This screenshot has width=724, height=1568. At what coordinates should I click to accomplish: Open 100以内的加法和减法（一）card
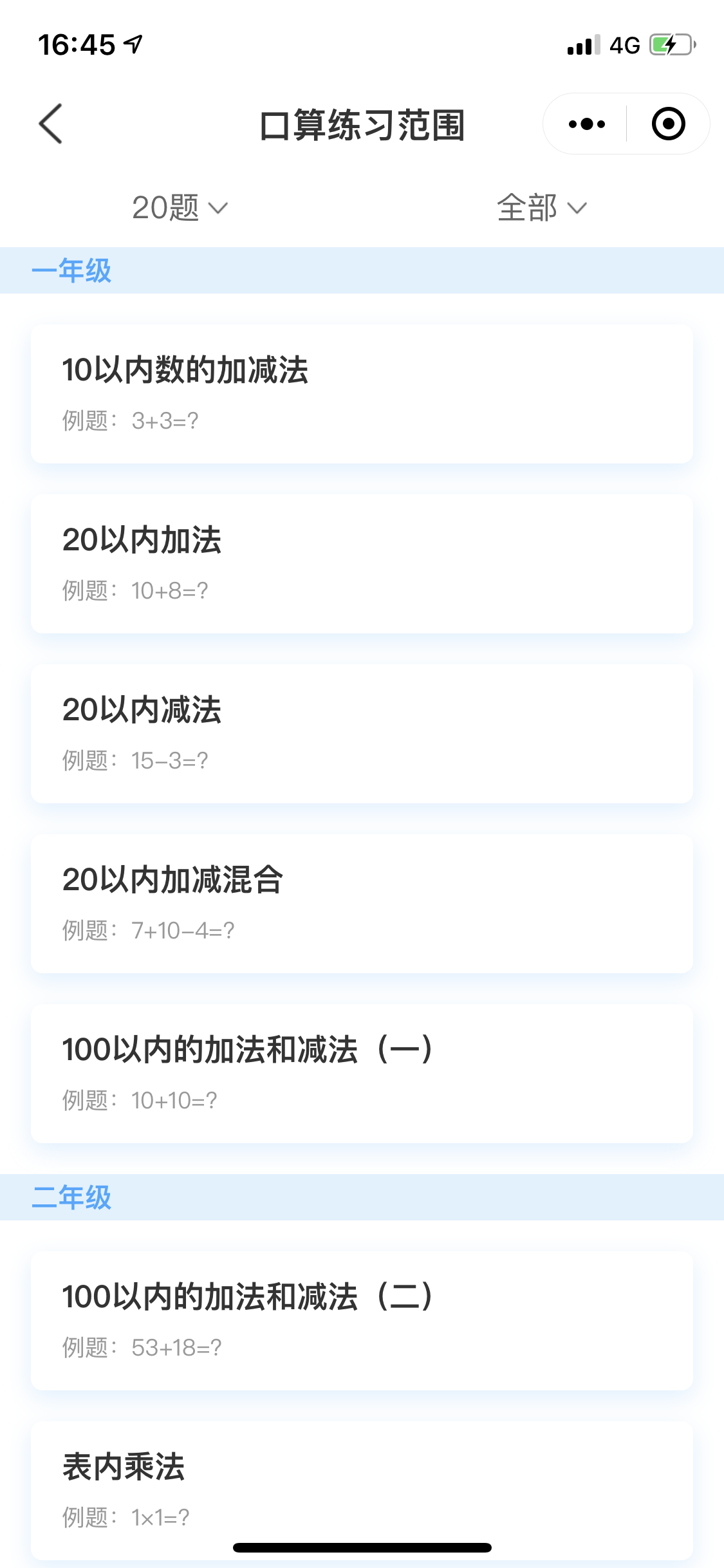[x=362, y=1074]
